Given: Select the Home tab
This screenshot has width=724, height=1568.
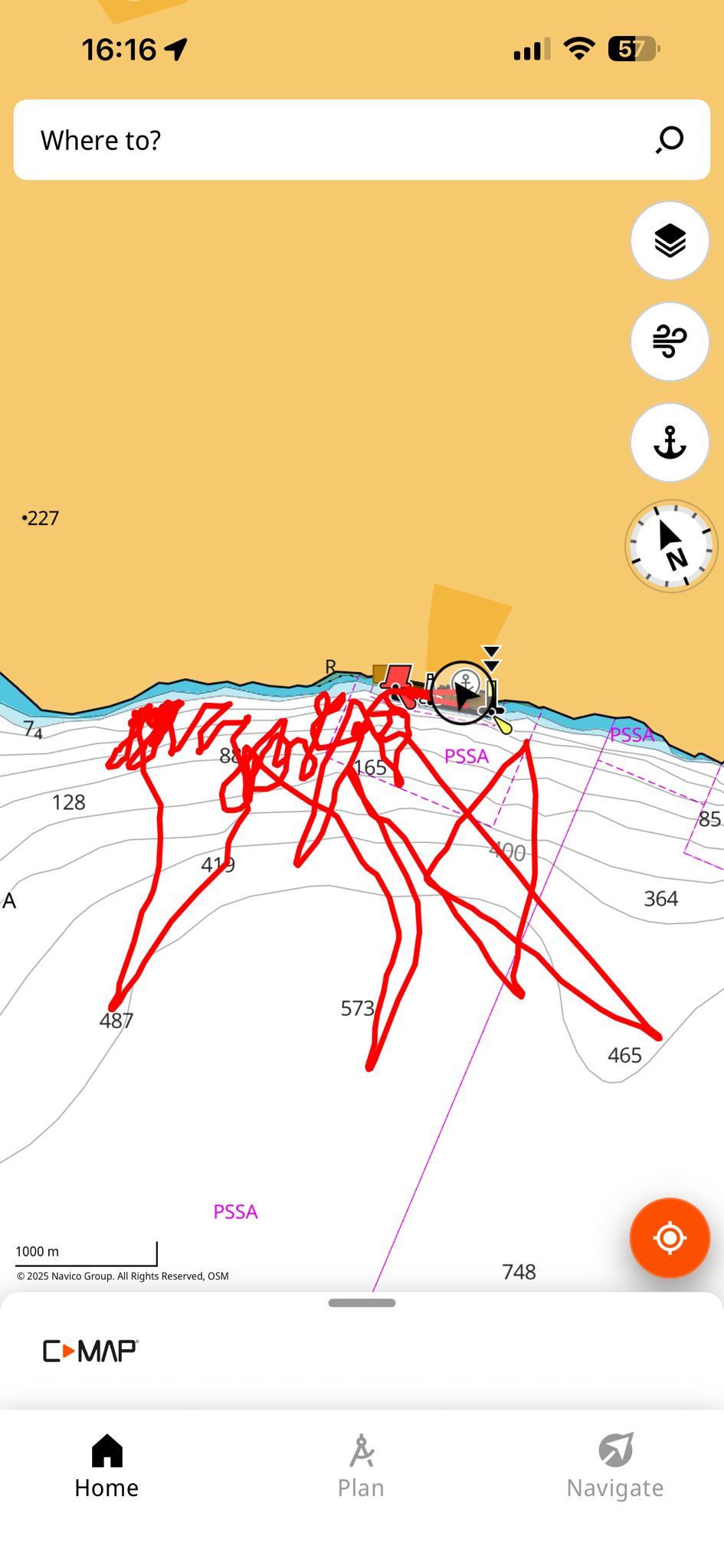Looking at the screenshot, I should [x=106, y=1466].
